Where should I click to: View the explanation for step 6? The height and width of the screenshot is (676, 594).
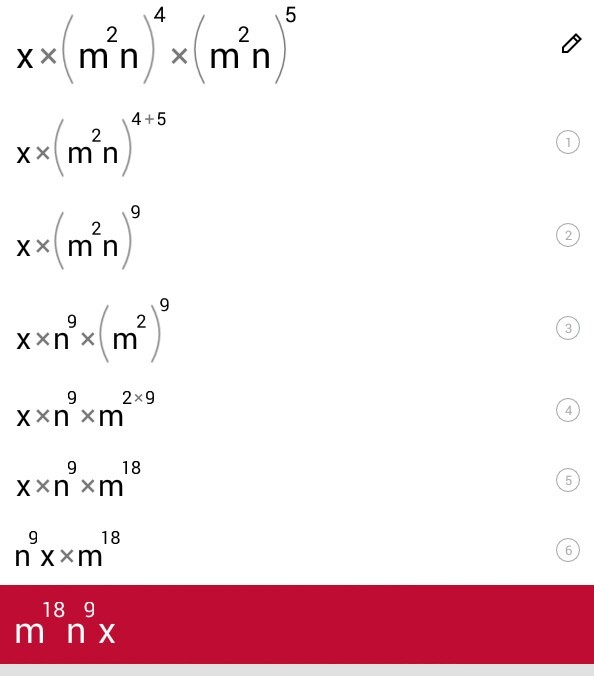(x=568, y=550)
